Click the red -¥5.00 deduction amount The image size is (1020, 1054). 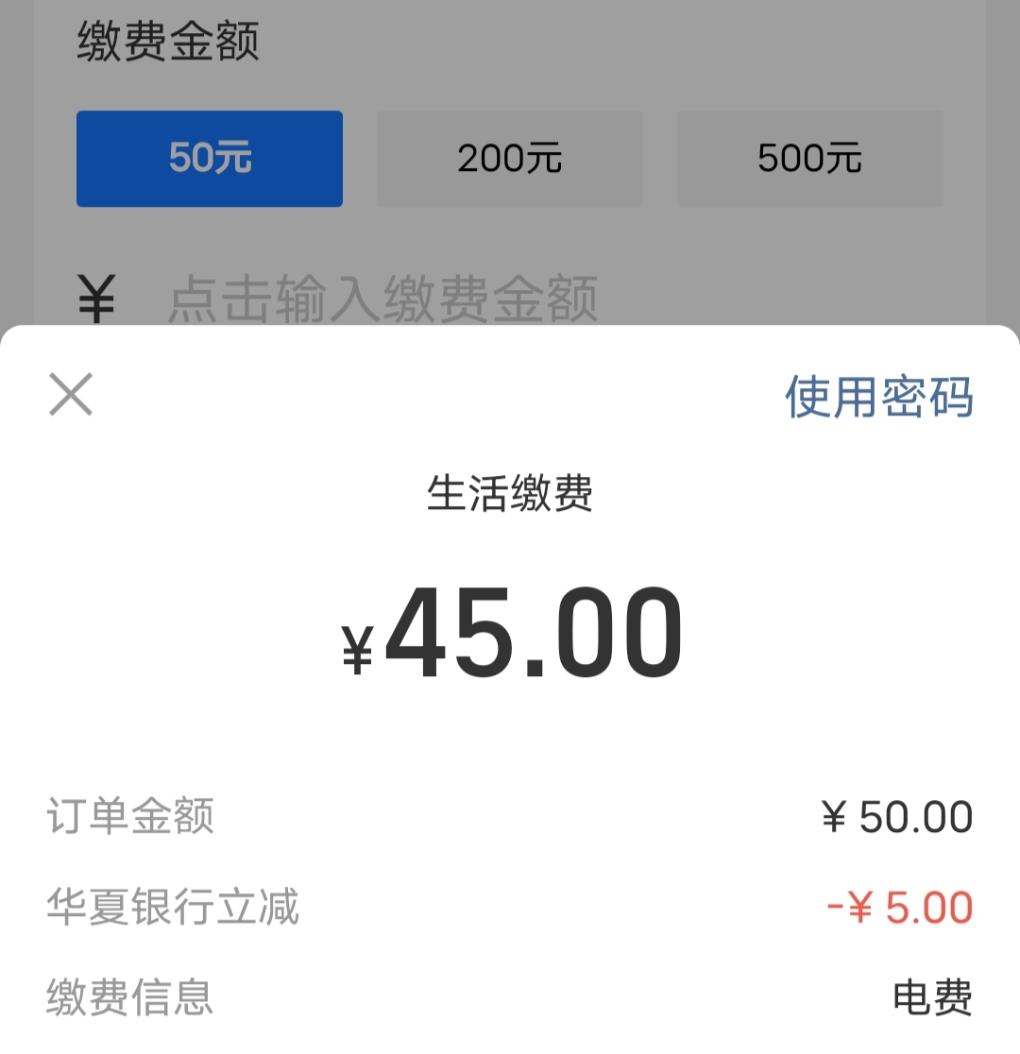coord(903,906)
